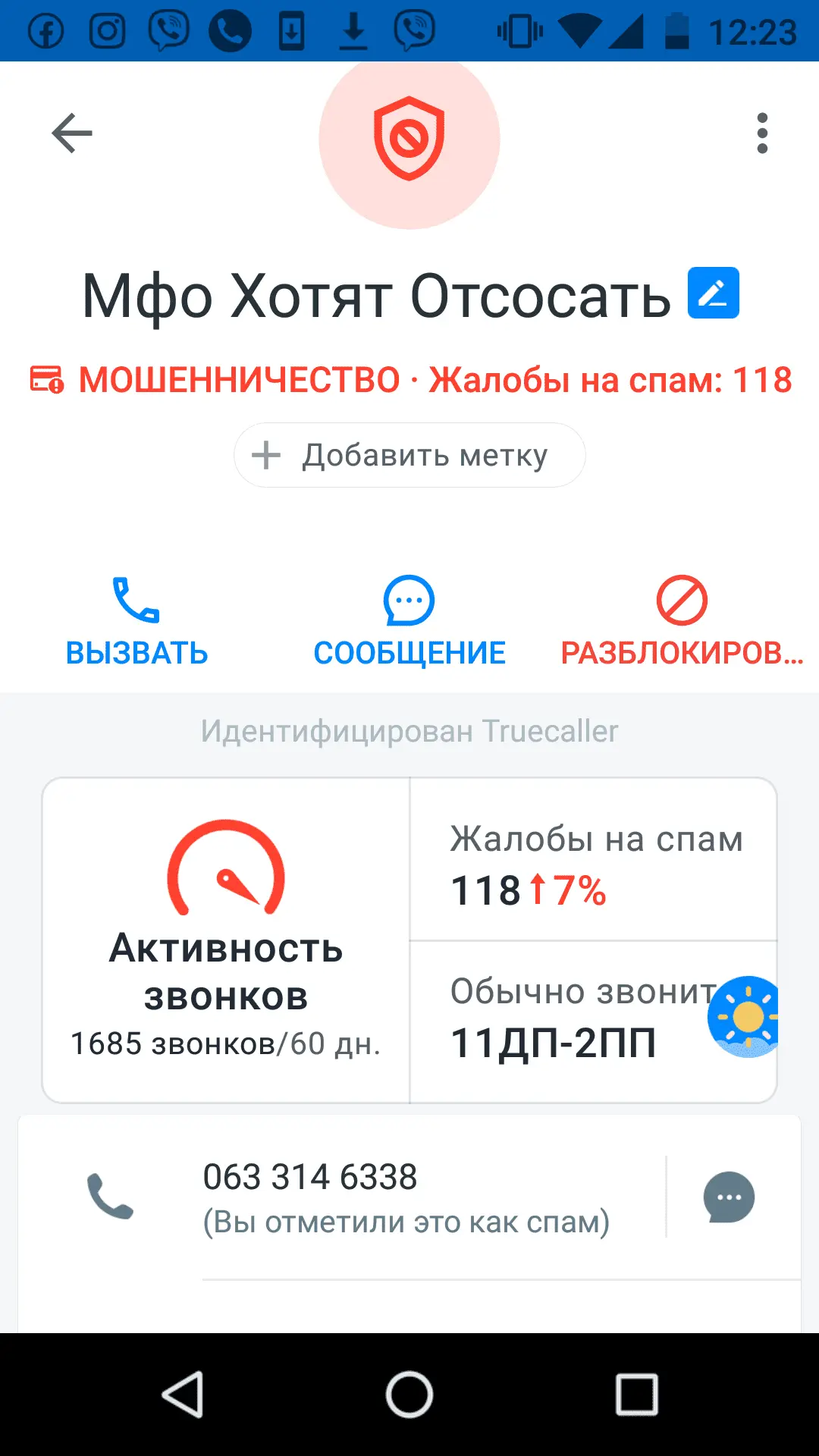Return to the Android home screen
Screen dimensions: 819x1456
[409, 1394]
